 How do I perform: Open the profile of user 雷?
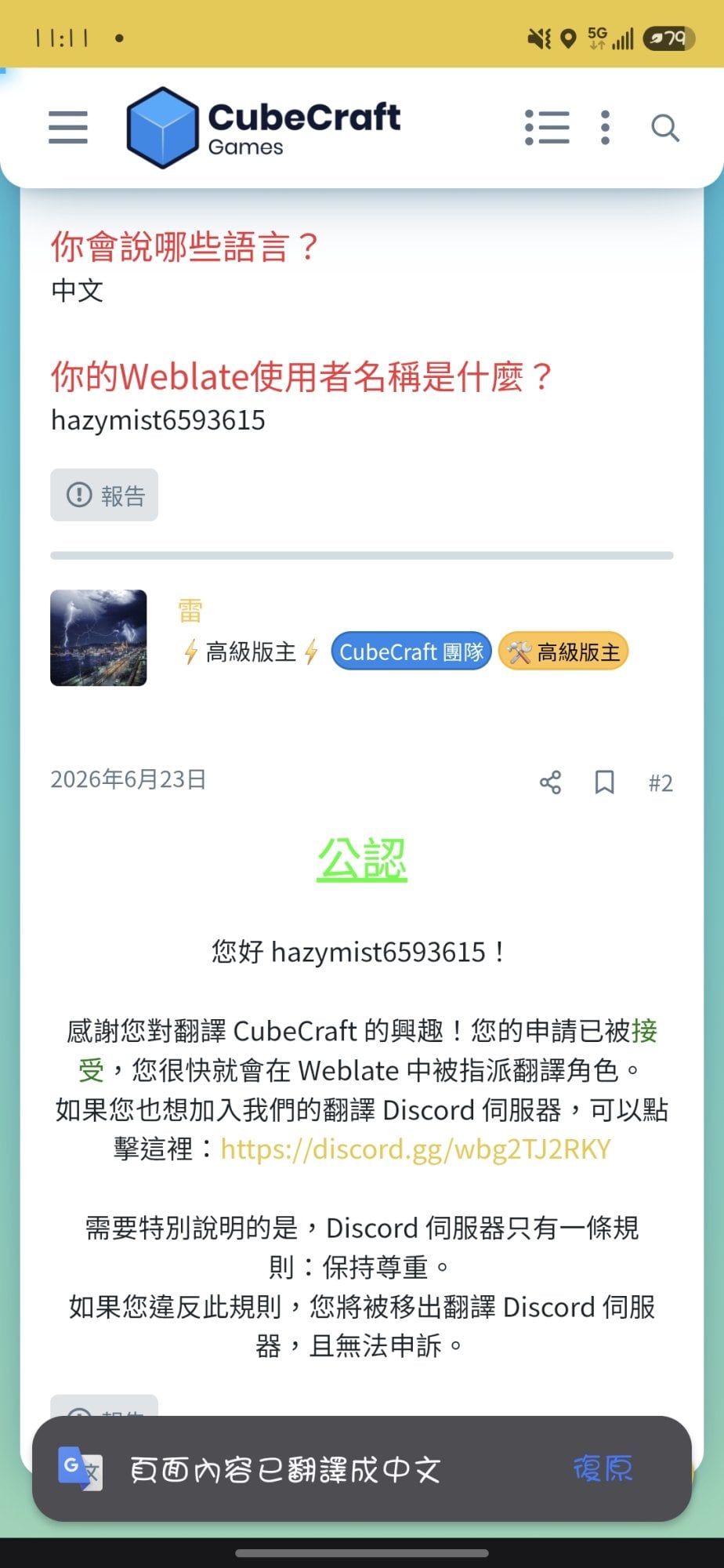(x=190, y=610)
